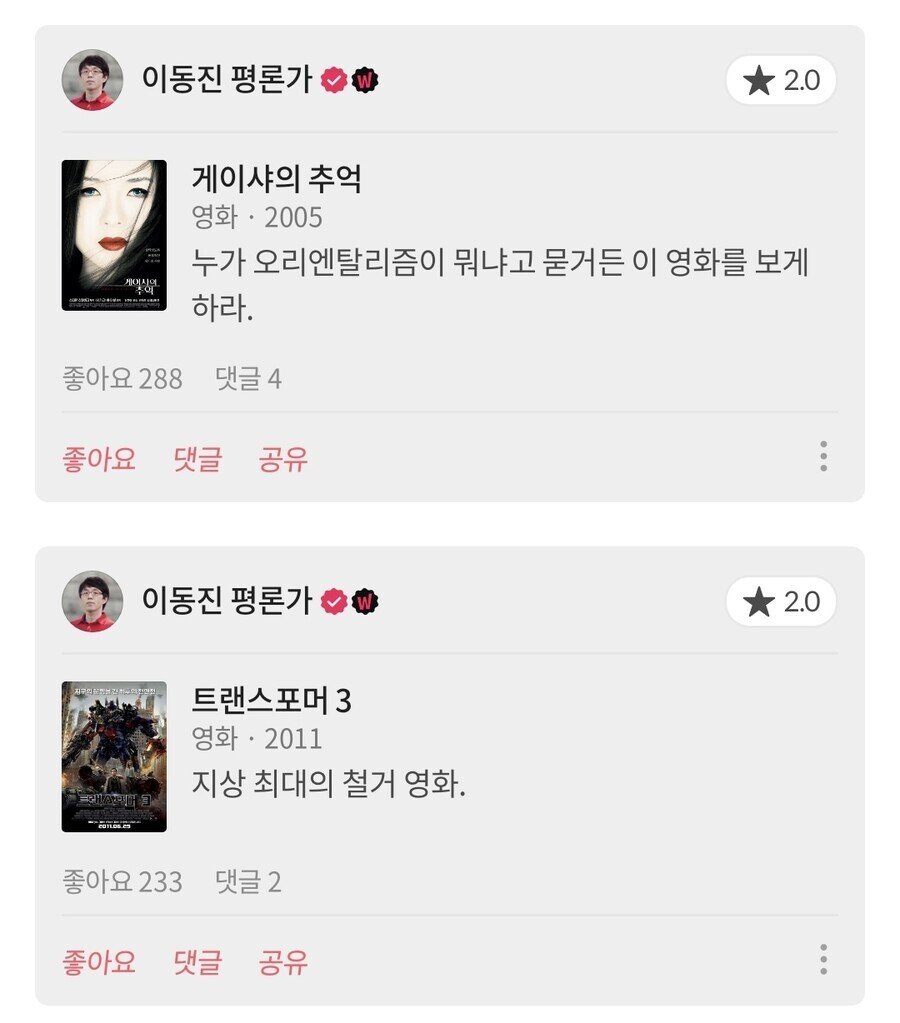Viewport: 900px width, 1023px height.
Task: Open the 게이샤의 추억 movie poster
Action: coord(114,235)
